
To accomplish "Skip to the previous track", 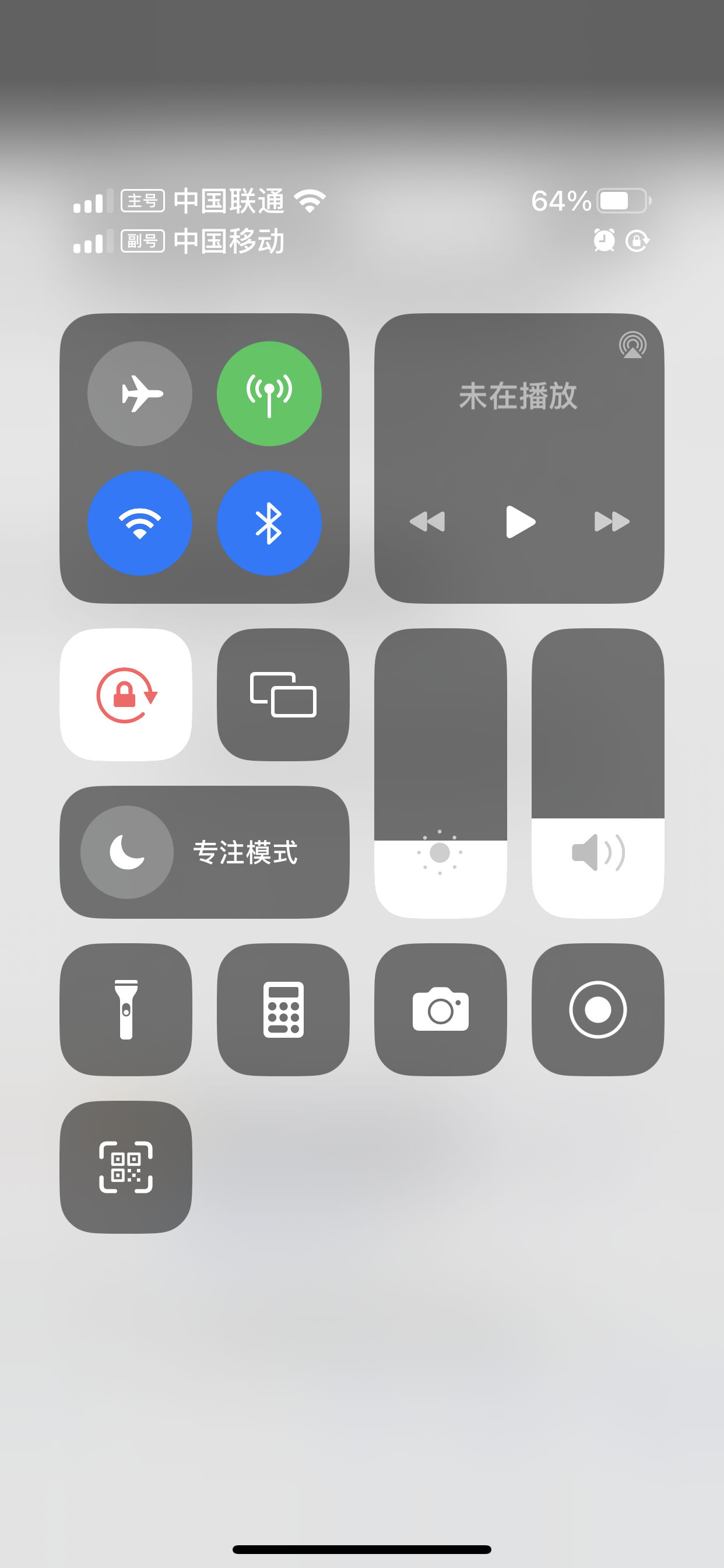I will (428, 521).
